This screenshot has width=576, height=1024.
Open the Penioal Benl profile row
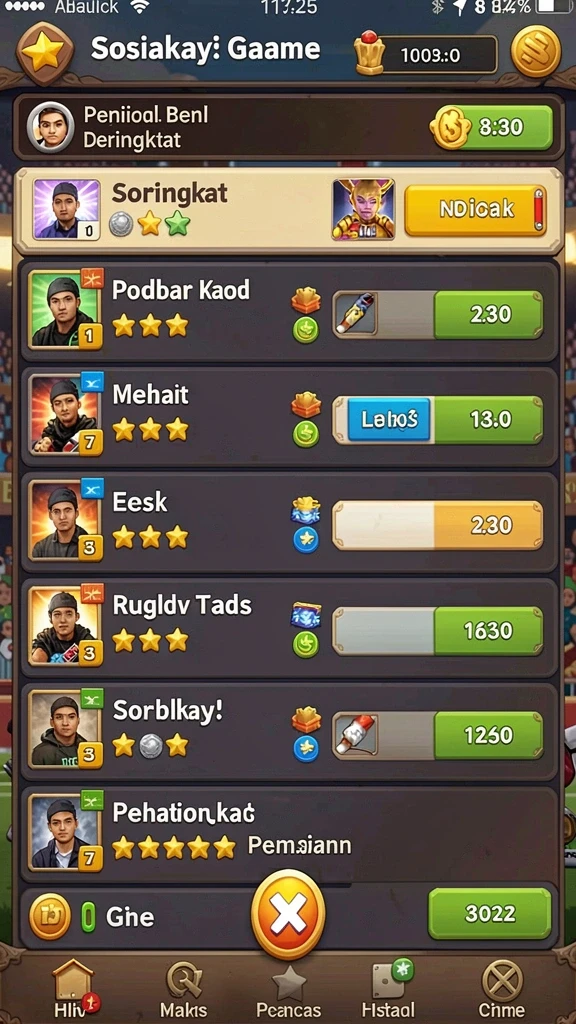289,127
